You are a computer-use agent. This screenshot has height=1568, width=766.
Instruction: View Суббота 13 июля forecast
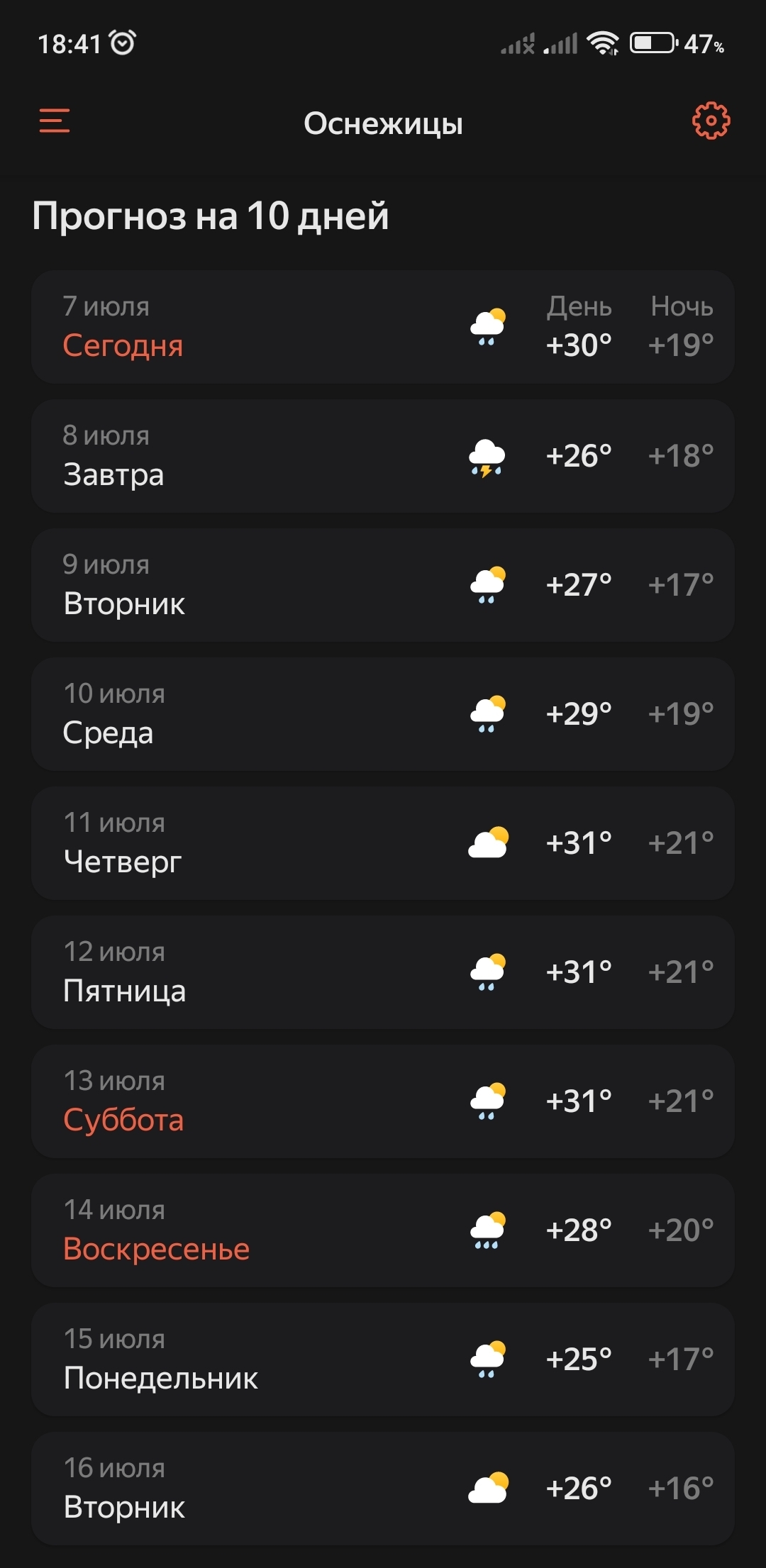click(383, 1101)
